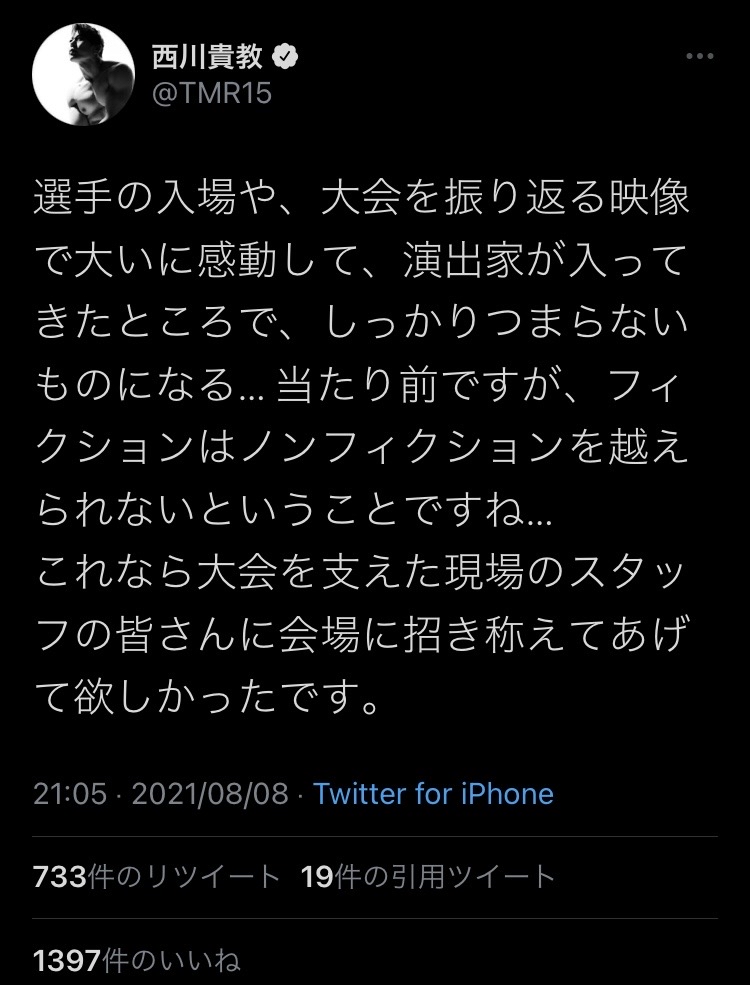View the 733 retweets list
750x985 pixels.
pos(157,877)
